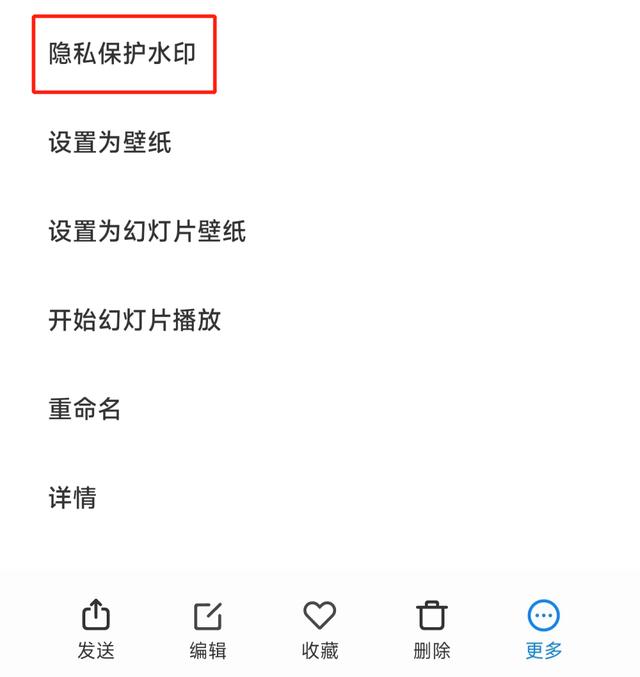Image resolution: width=640 pixels, height=677 pixels.
Task: Select 隐私保护水印 option
Action: [x=122, y=54]
